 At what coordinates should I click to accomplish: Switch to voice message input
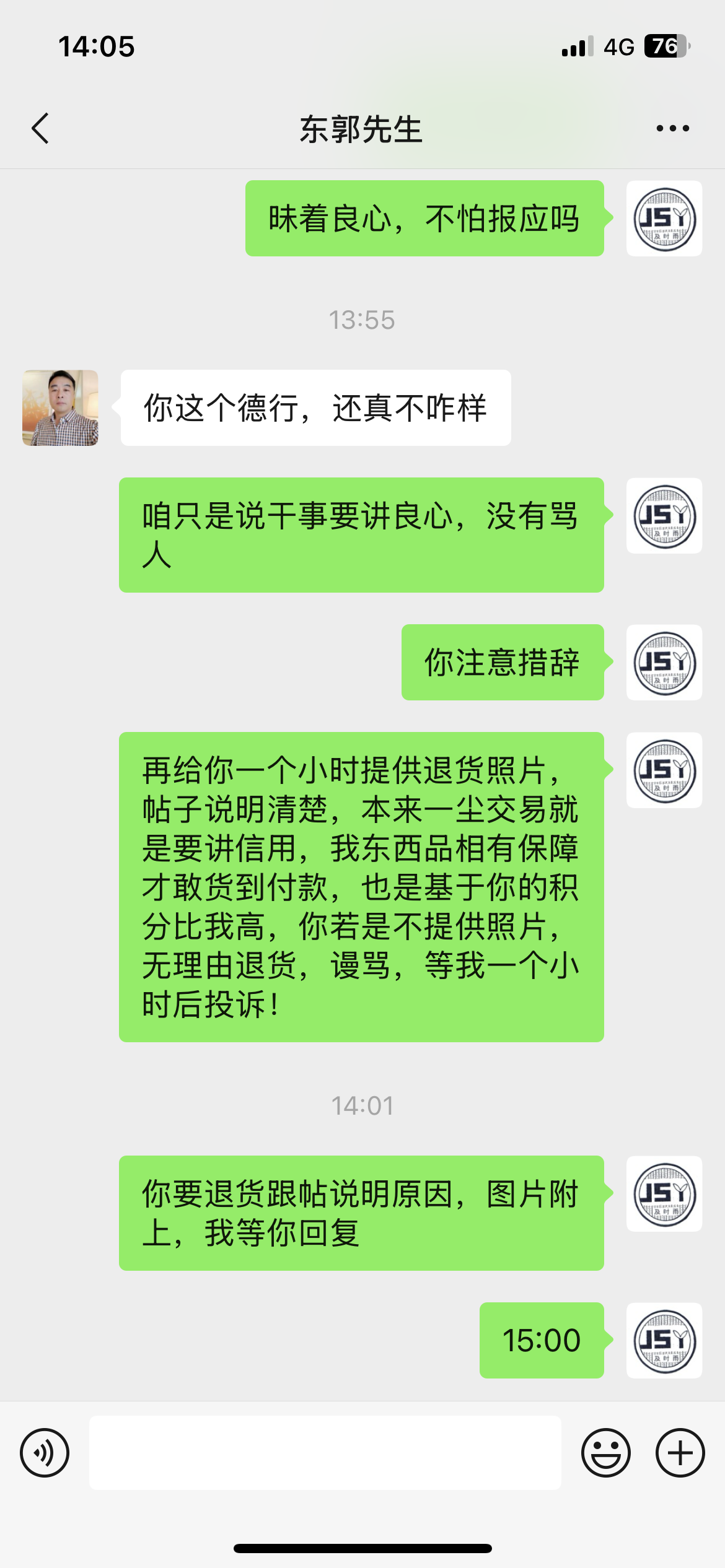(x=45, y=1453)
